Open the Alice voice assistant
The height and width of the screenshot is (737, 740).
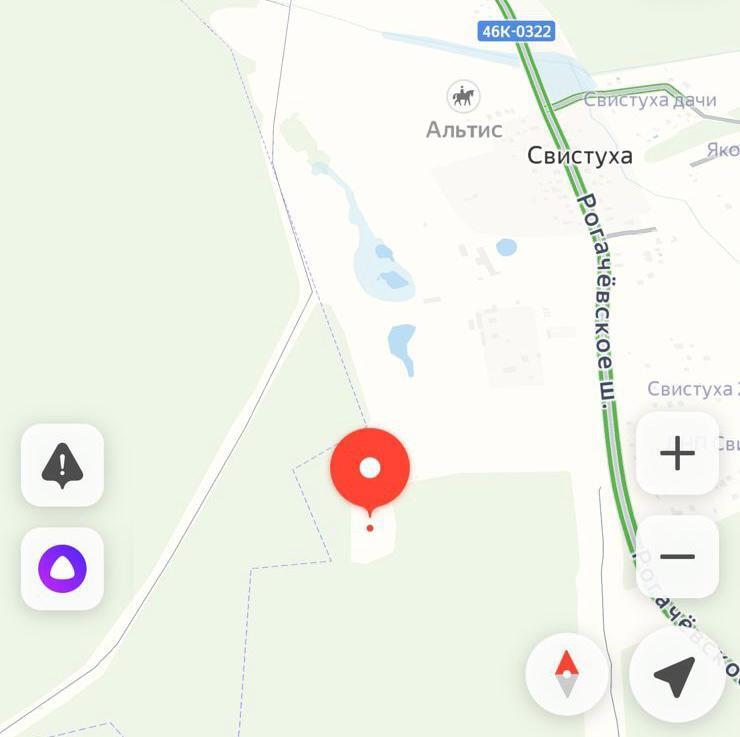(x=62, y=569)
